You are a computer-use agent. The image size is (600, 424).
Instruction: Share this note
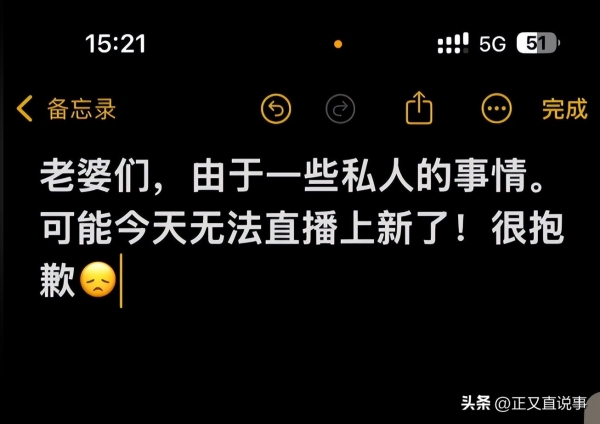tap(419, 107)
